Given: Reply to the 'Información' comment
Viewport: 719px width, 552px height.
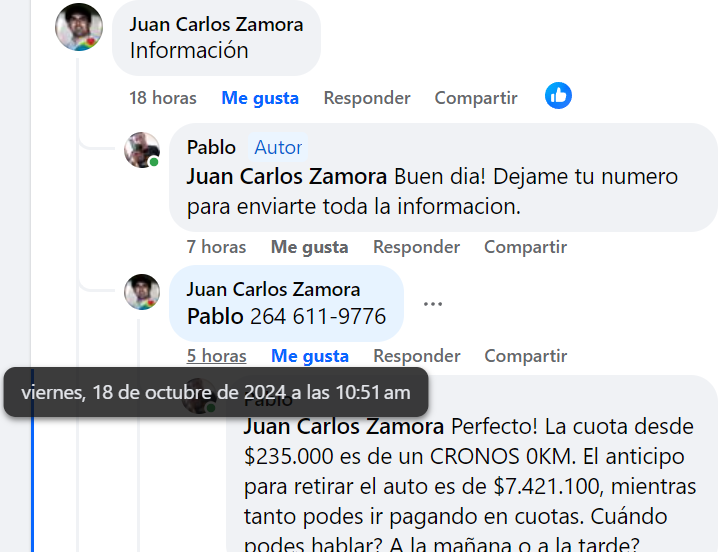Looking at the screenshot, I should 366,98.
